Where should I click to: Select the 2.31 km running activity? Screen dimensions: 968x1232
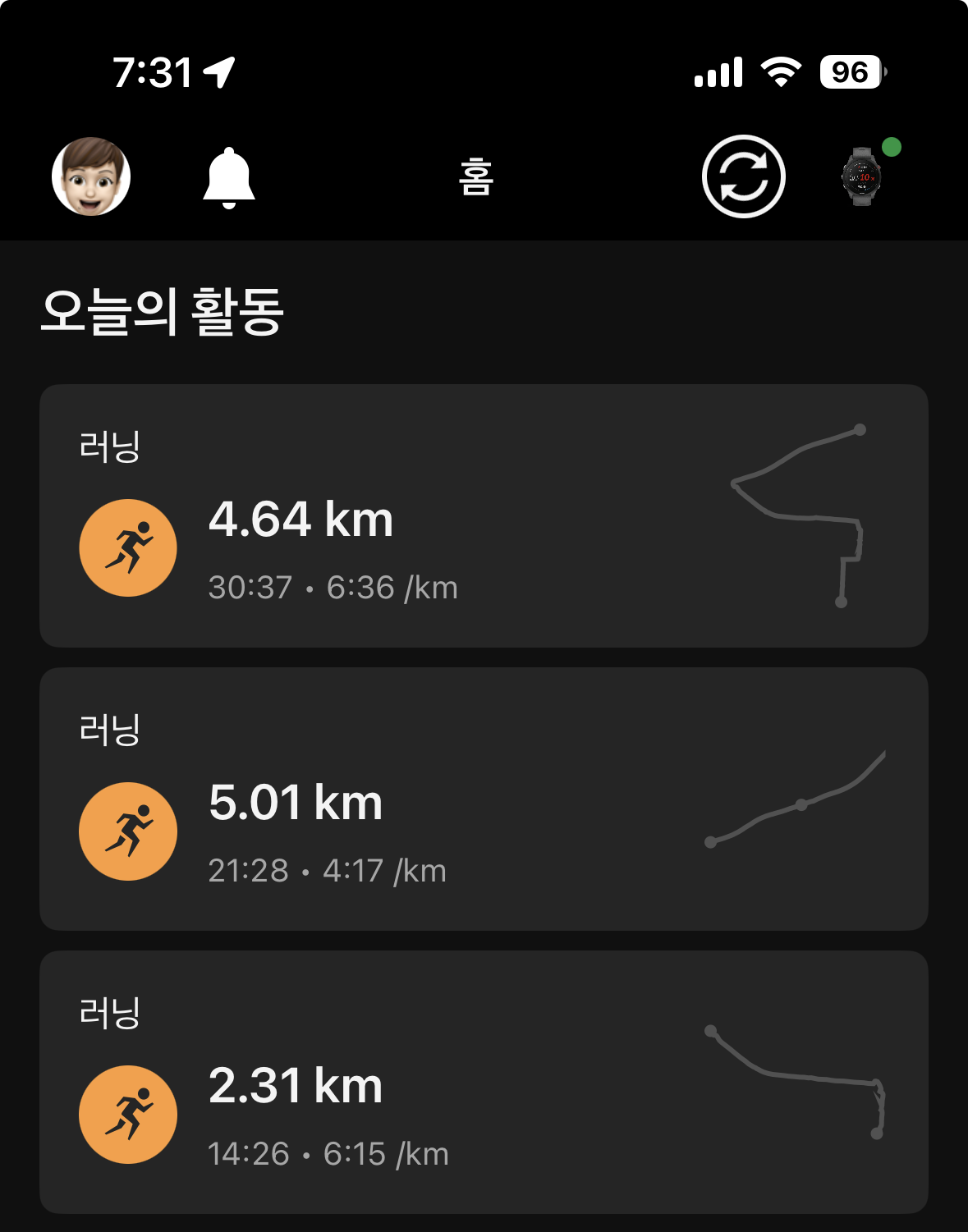tap(484, 1082)
